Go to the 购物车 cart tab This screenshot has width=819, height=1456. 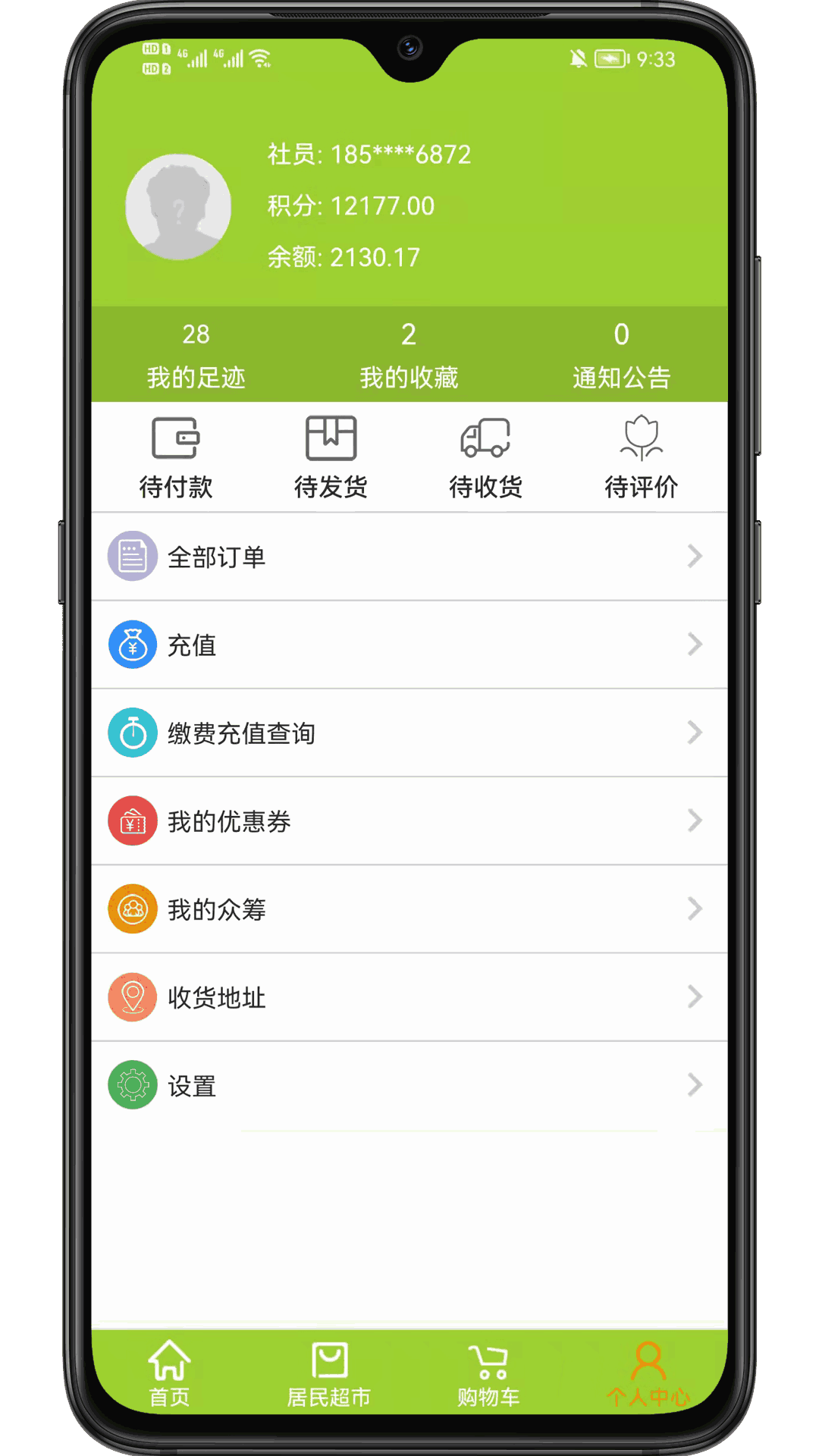coord(488,1373)
